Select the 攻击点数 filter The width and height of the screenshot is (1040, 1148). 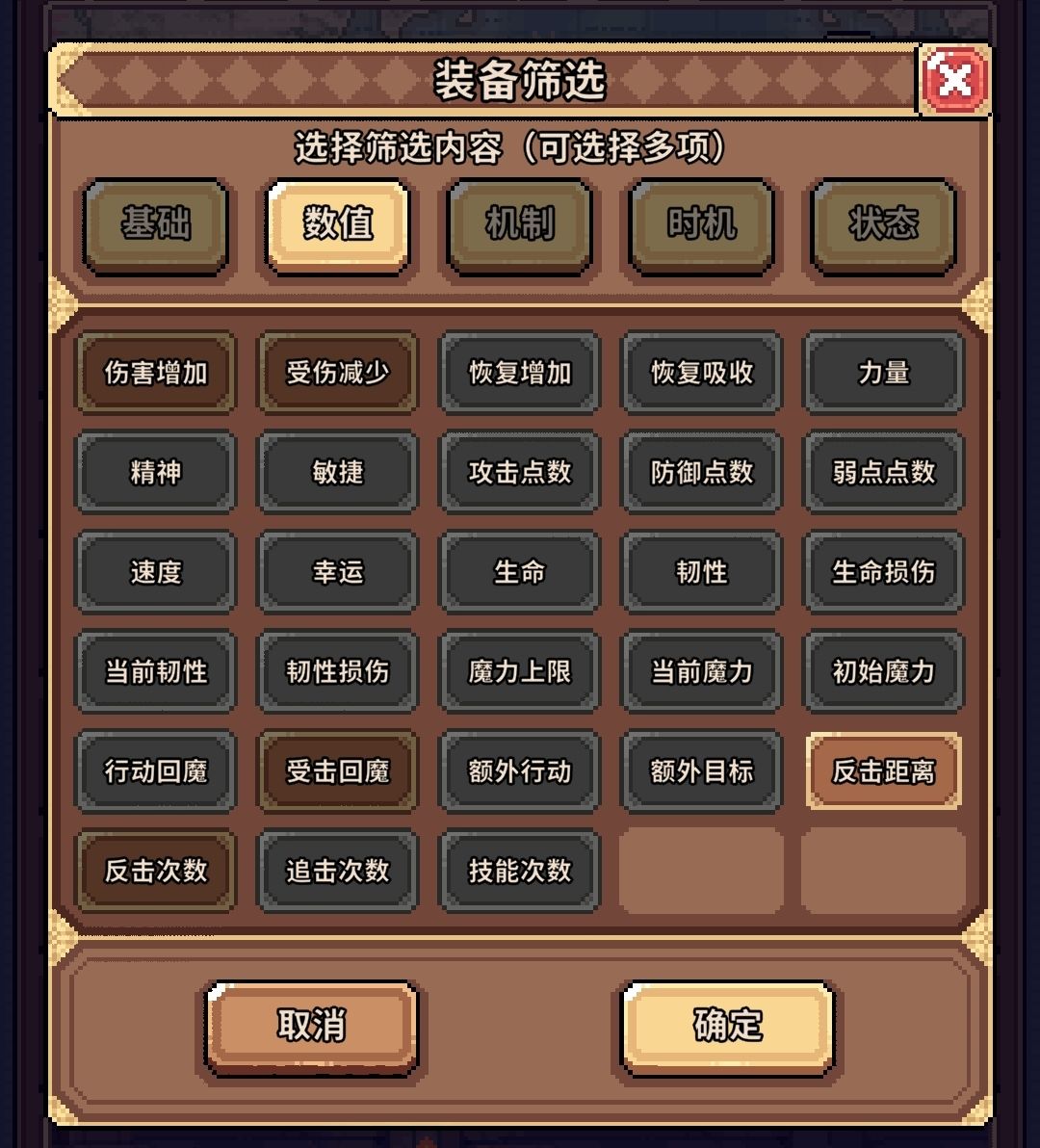519,473
